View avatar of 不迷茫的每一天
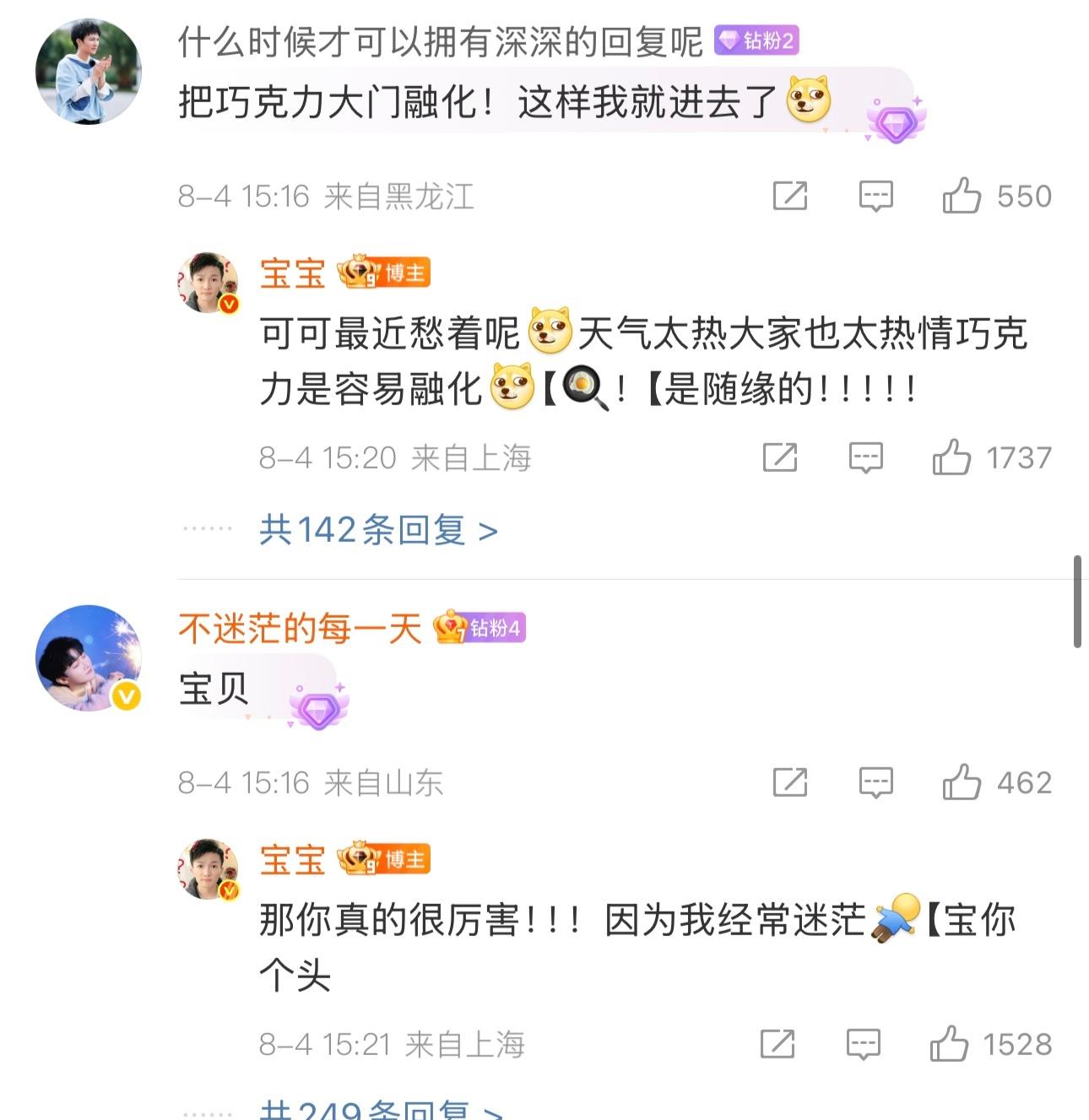Viewport: 1089px width, 1120px height. [88, 657]
